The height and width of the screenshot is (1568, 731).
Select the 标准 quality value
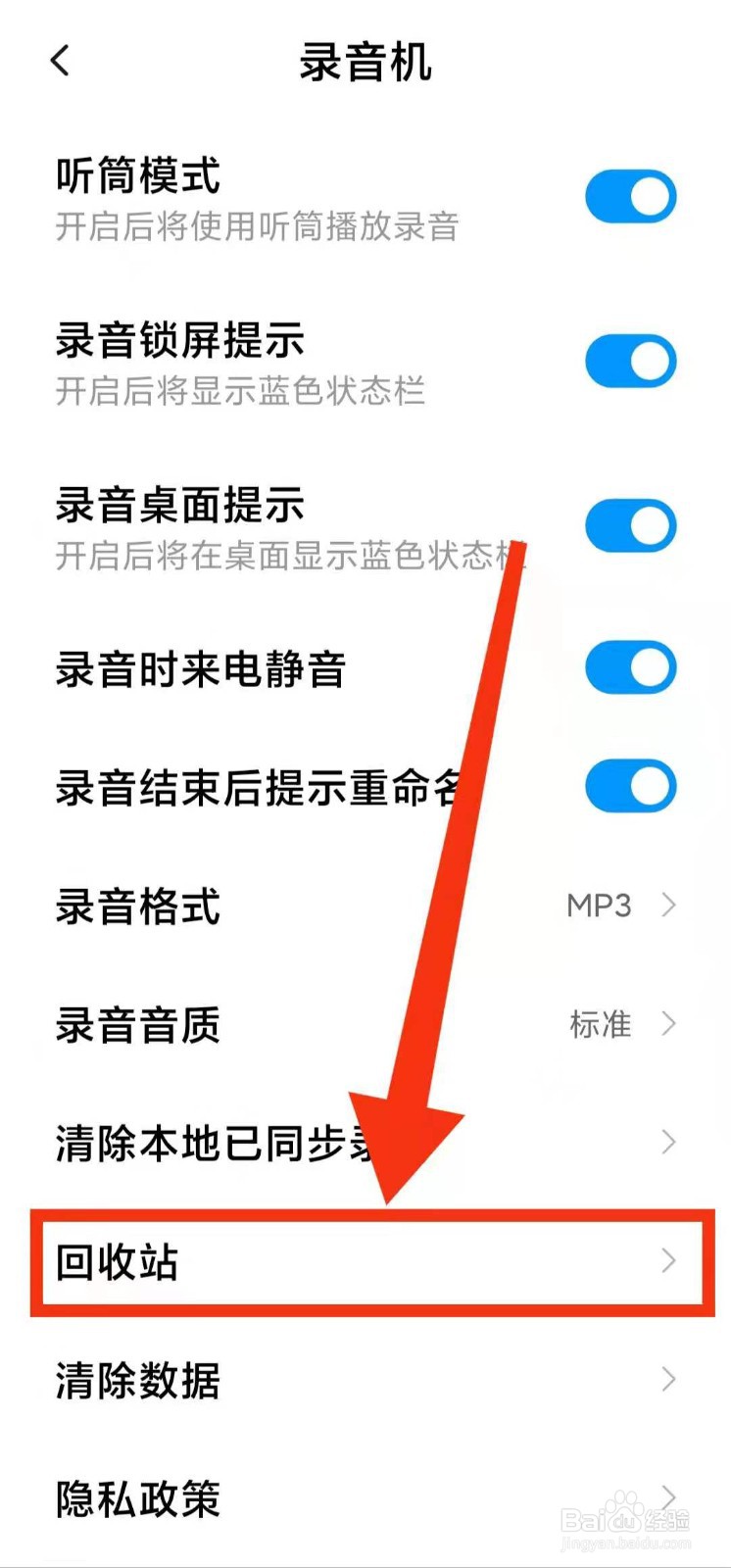pyautogui.click(x=600, y=1024)
